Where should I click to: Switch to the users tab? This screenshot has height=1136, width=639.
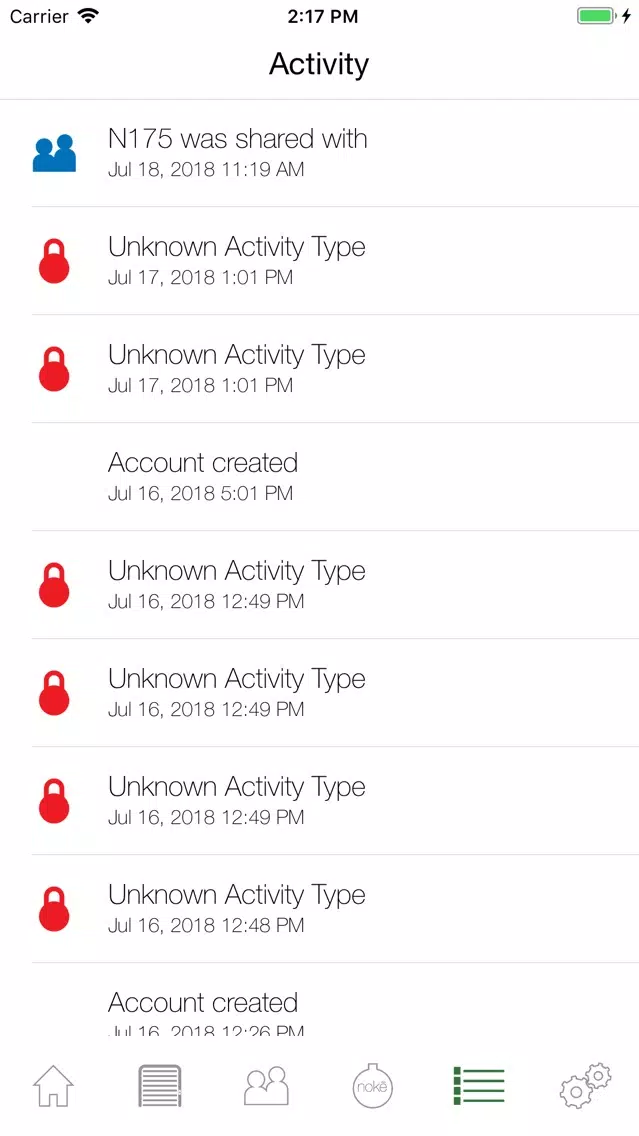pos(266,1085)
